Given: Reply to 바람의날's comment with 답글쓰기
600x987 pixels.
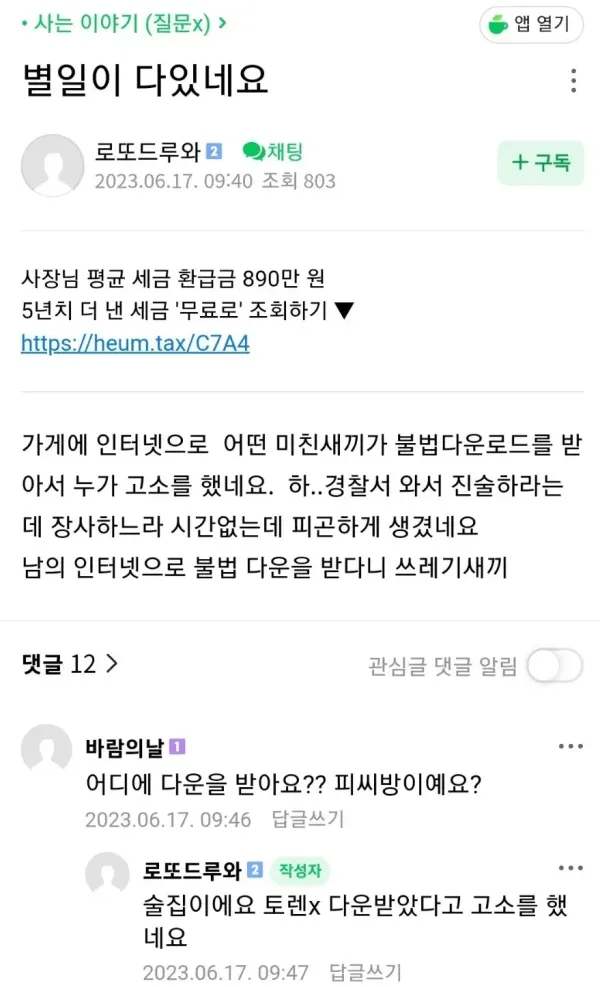Looking at the screenshot, I should (308, 819).
